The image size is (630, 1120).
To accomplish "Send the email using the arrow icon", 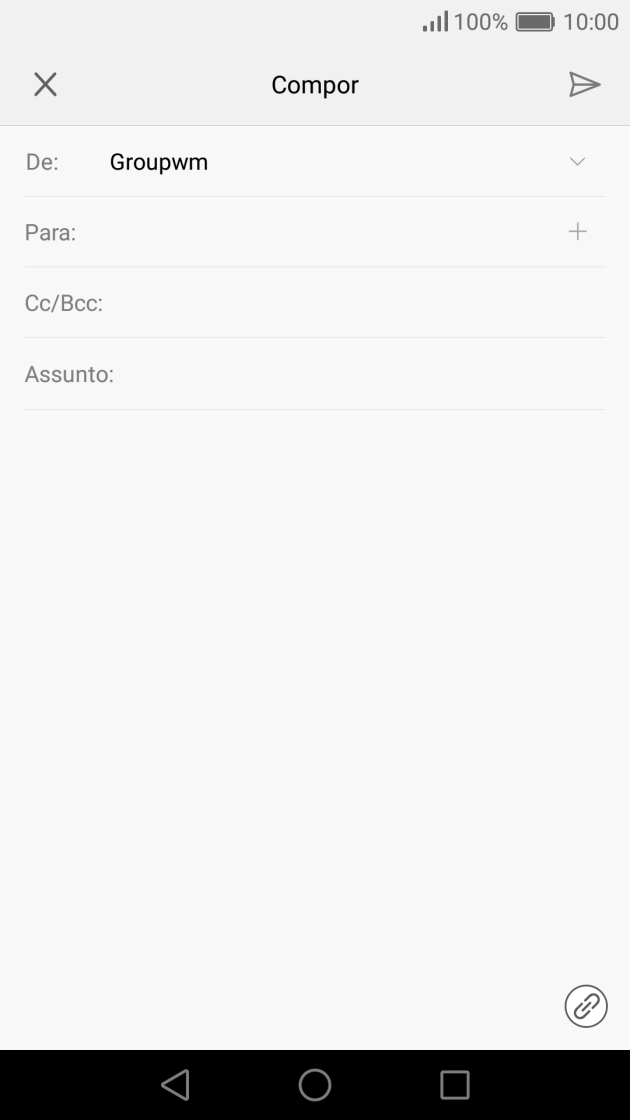I will [x=584, y=85].
